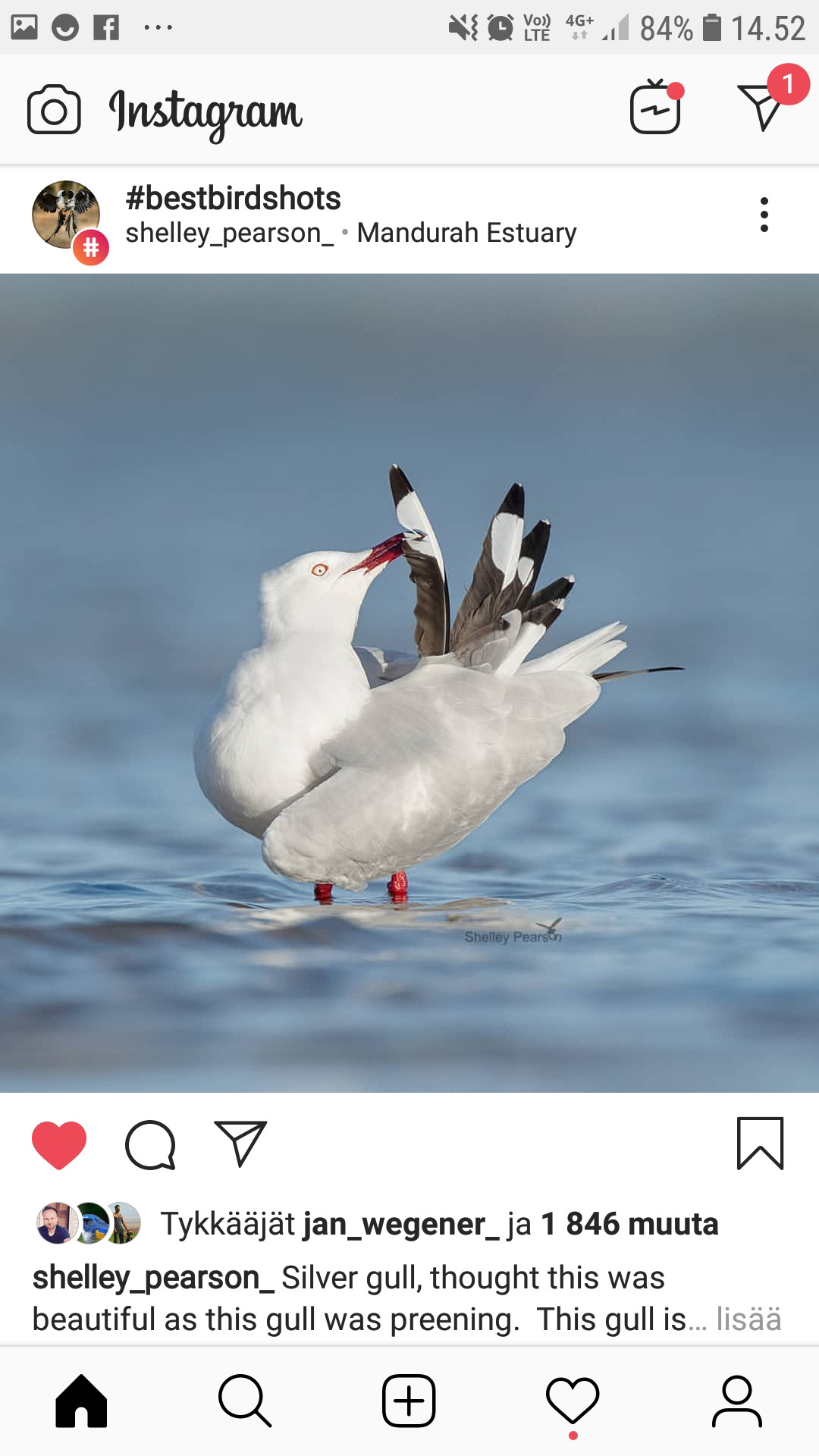Comment on the gull photo post
Viewport: 819px width, 1456px height.
(x=150, y=1144)
